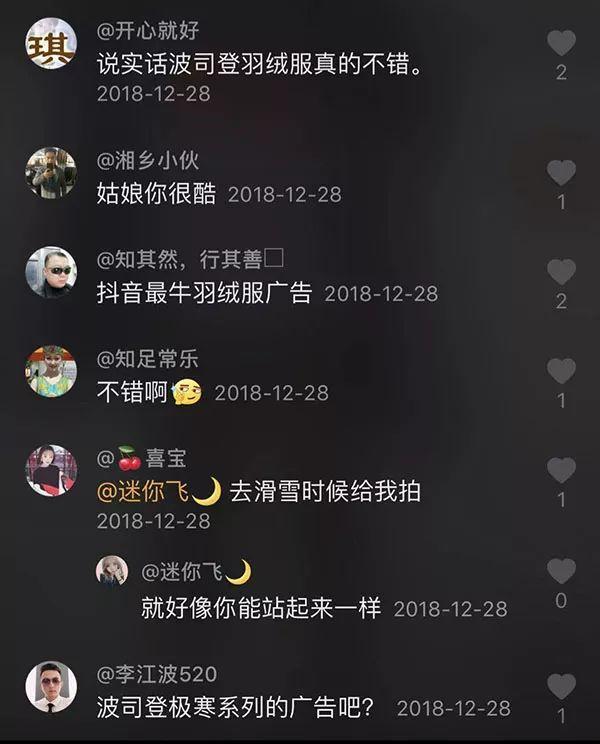This screenshot has height=744, width=600.
Task: Open 喜宝's profile picture
Action: pos(51,470)
